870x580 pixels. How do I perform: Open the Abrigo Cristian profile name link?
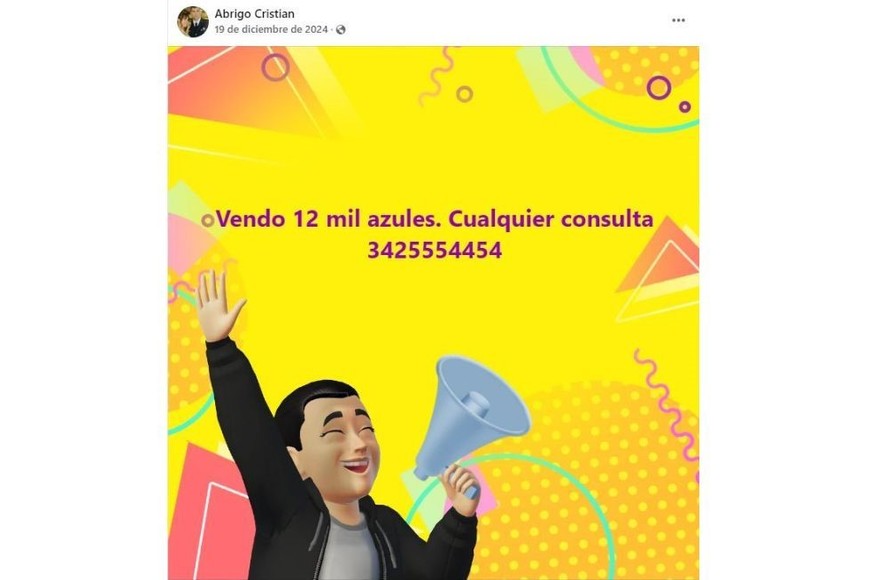tap(254, 13)
